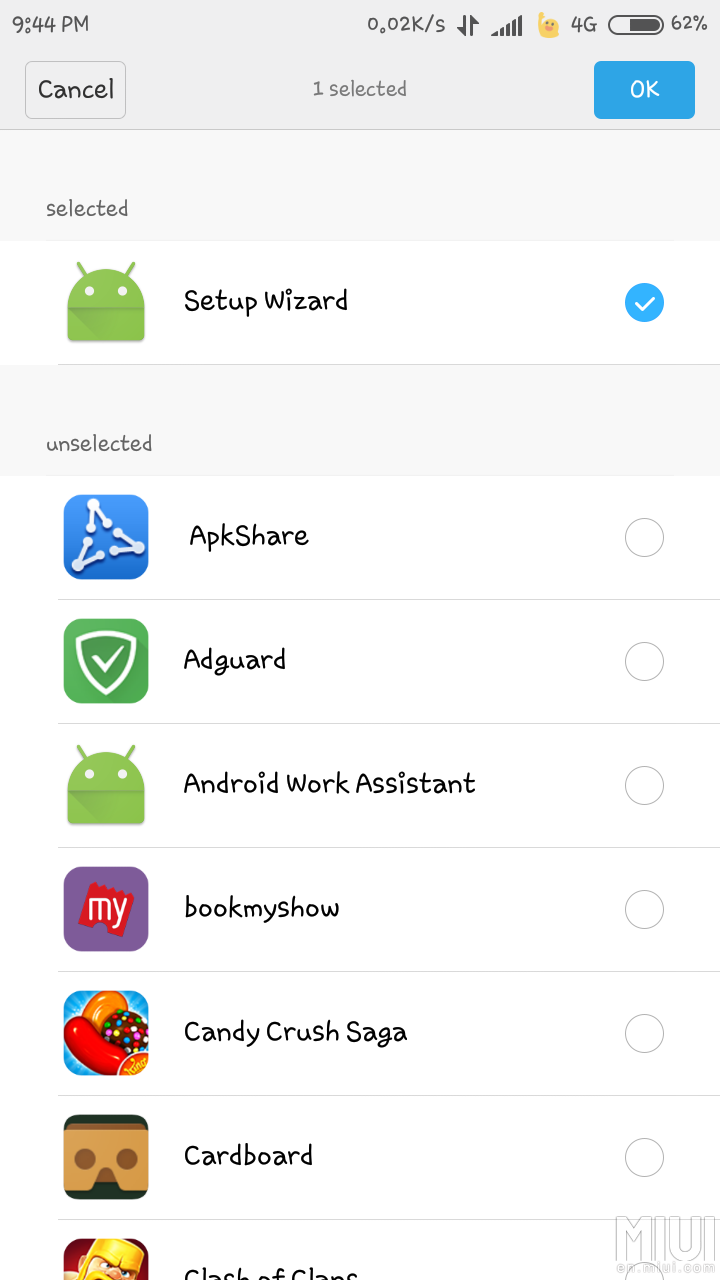Screen dimensions: 720x1280
Task: Select the Cardboard app
Action: tap(644, 1157)
